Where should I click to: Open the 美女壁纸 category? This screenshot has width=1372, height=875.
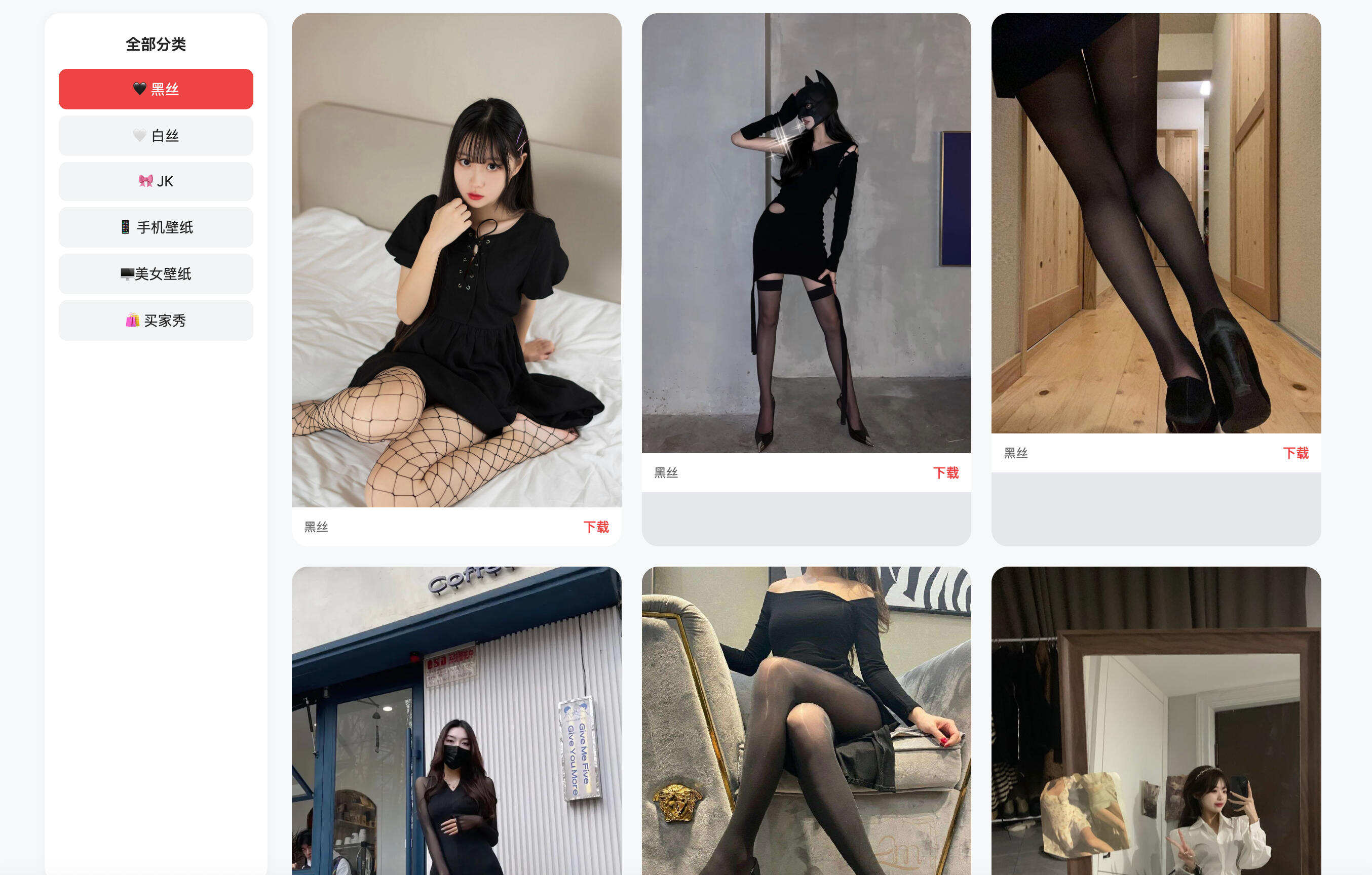tap(156, 274)
